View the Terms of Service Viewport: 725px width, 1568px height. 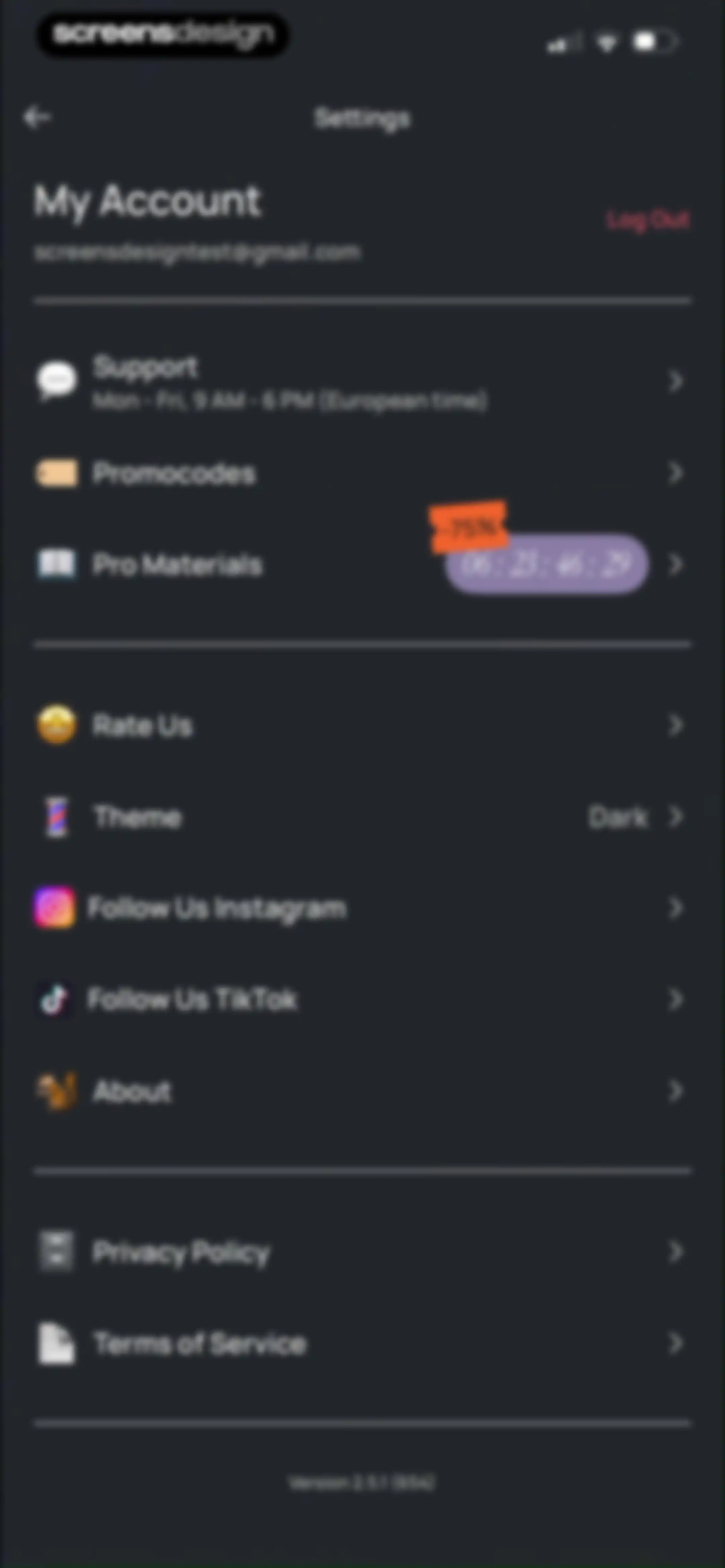[x=362, y=1343]
